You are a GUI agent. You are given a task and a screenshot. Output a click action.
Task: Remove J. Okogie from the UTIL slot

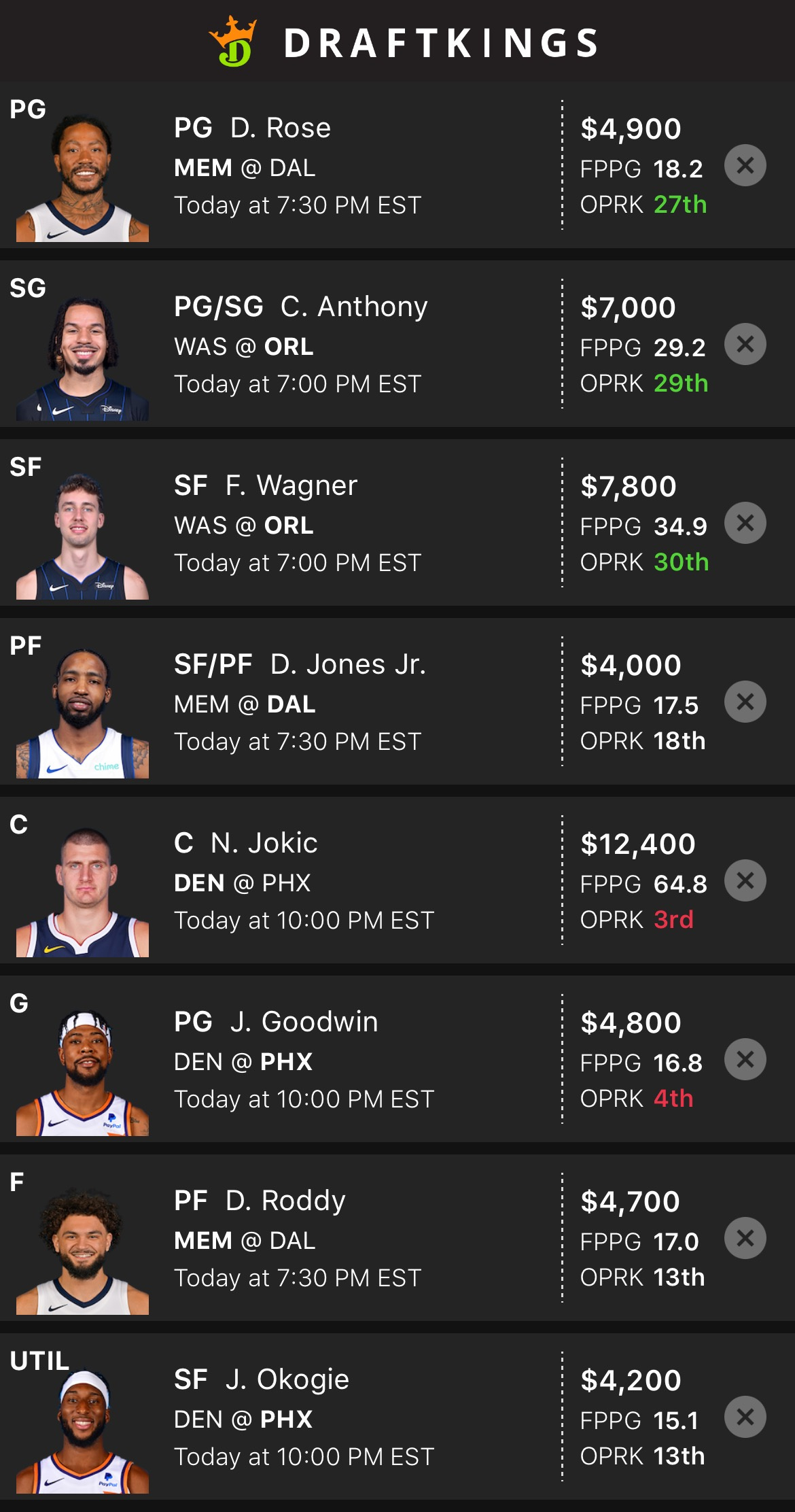click(x=745, y=1417)
